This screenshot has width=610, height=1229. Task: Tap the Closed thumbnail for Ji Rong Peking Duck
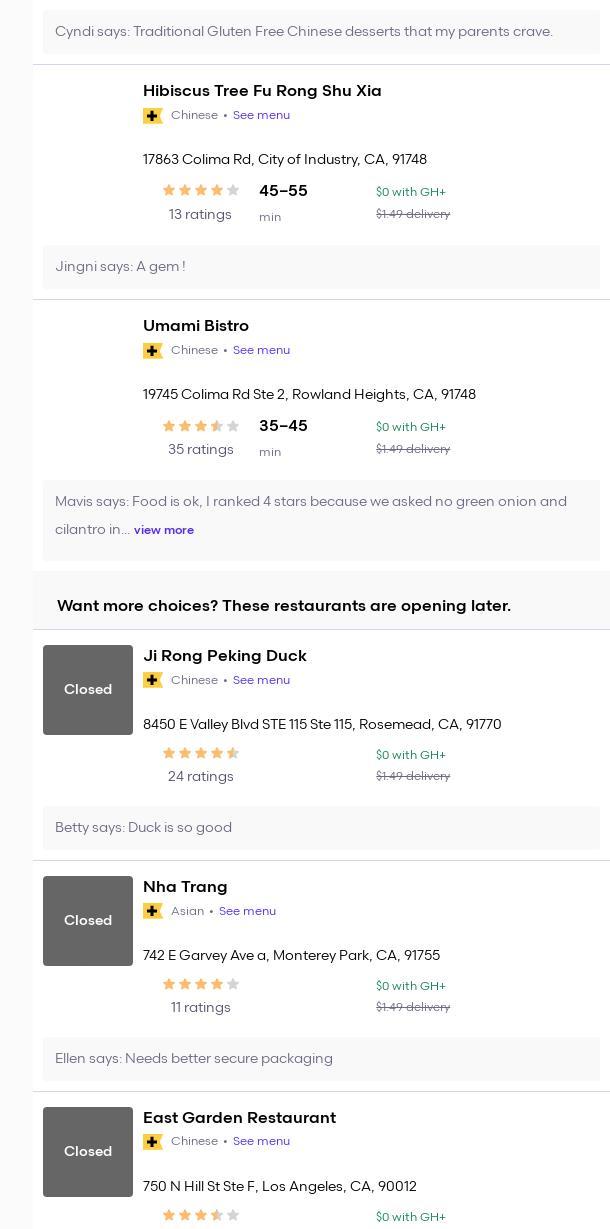[x=88, y=690]
